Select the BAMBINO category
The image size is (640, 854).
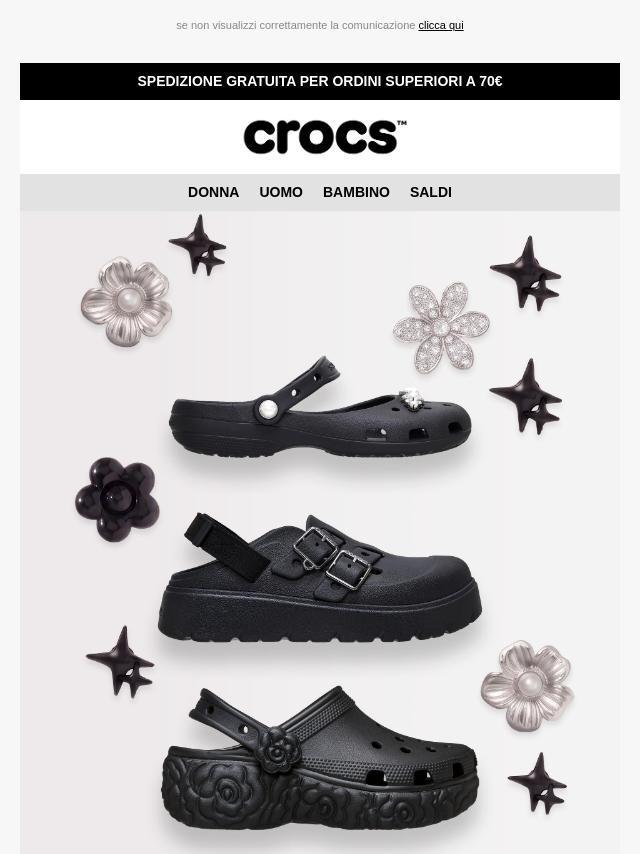point(356,192)
